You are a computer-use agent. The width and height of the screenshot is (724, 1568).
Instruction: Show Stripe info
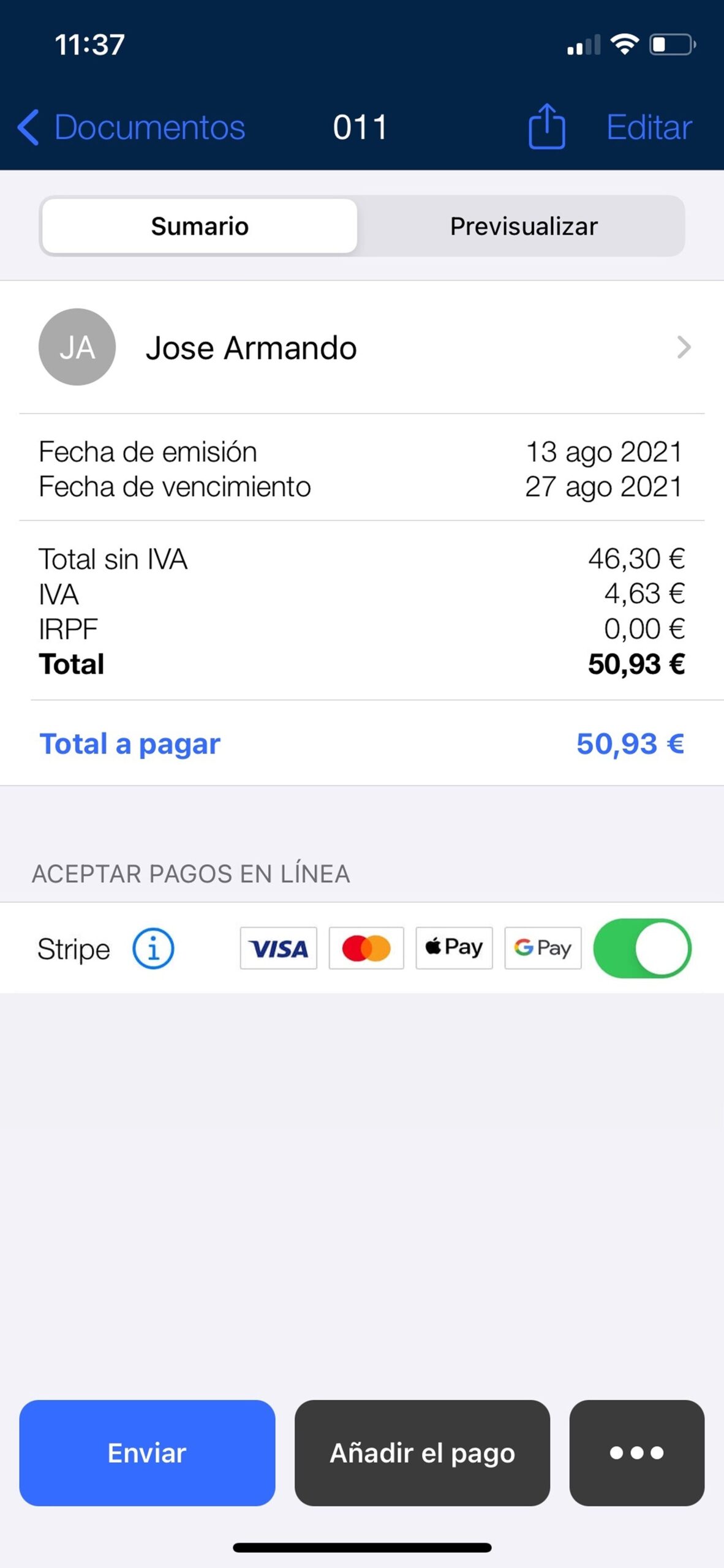[153, 949]
